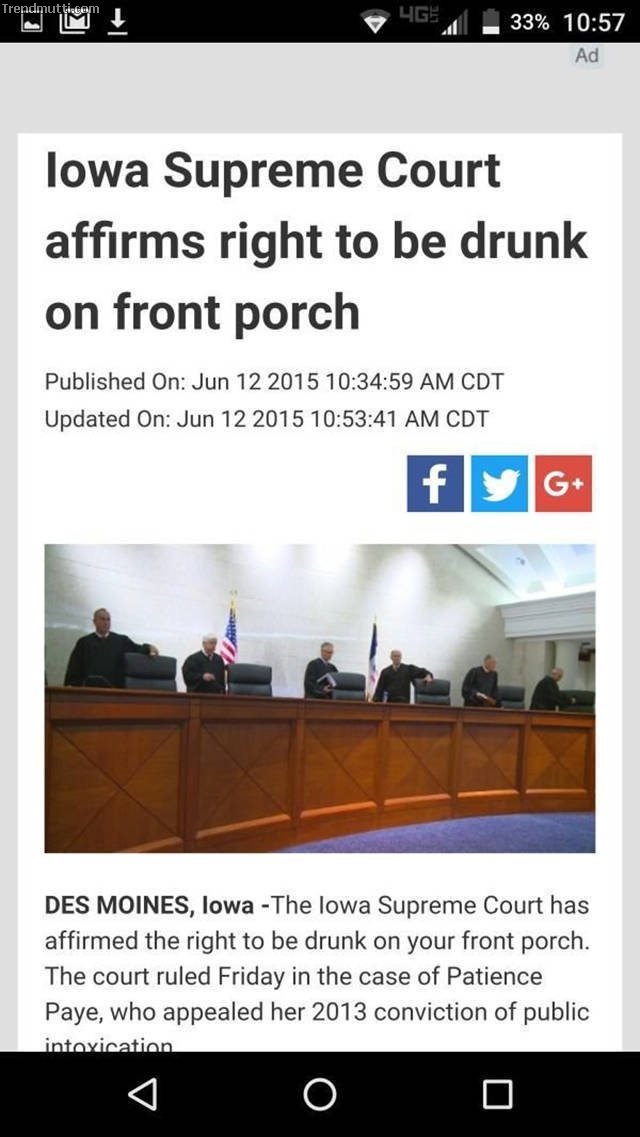Go back with the system back button
Screen dimensions: 640x1137
click(143, 1094)
